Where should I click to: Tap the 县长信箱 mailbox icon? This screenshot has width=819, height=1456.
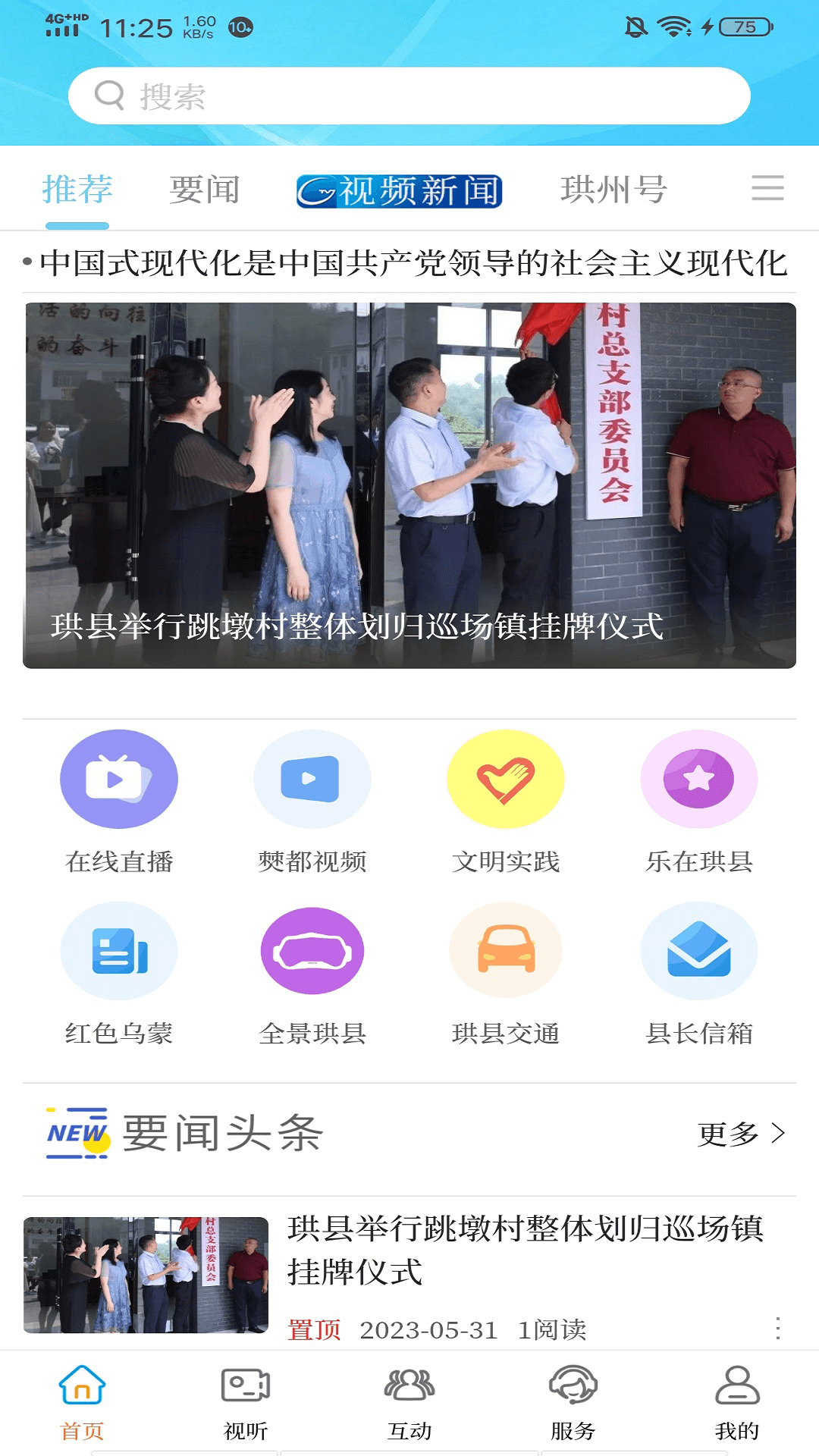pyautogui.click(x=699, y=952)
